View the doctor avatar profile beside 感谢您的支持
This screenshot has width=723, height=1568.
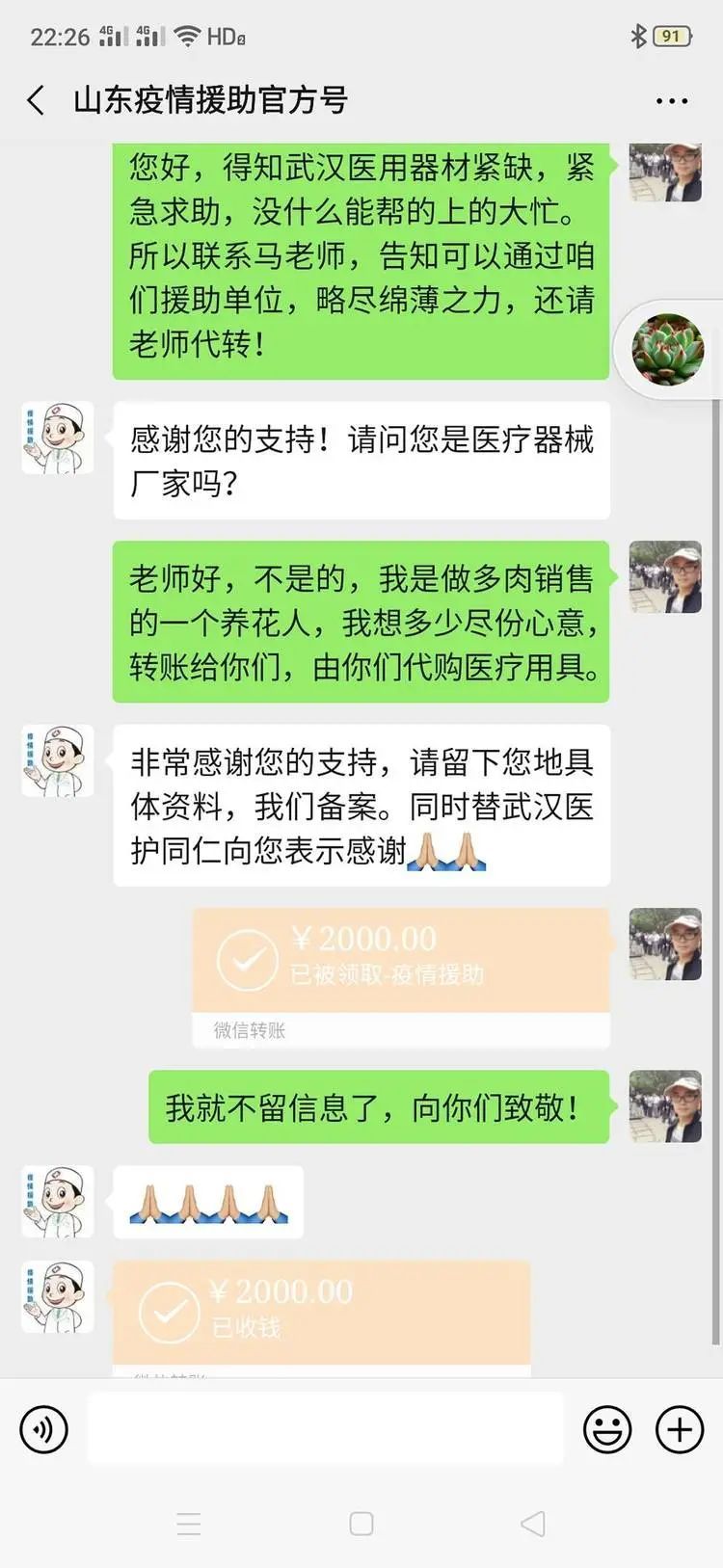[x=58, y=438]
